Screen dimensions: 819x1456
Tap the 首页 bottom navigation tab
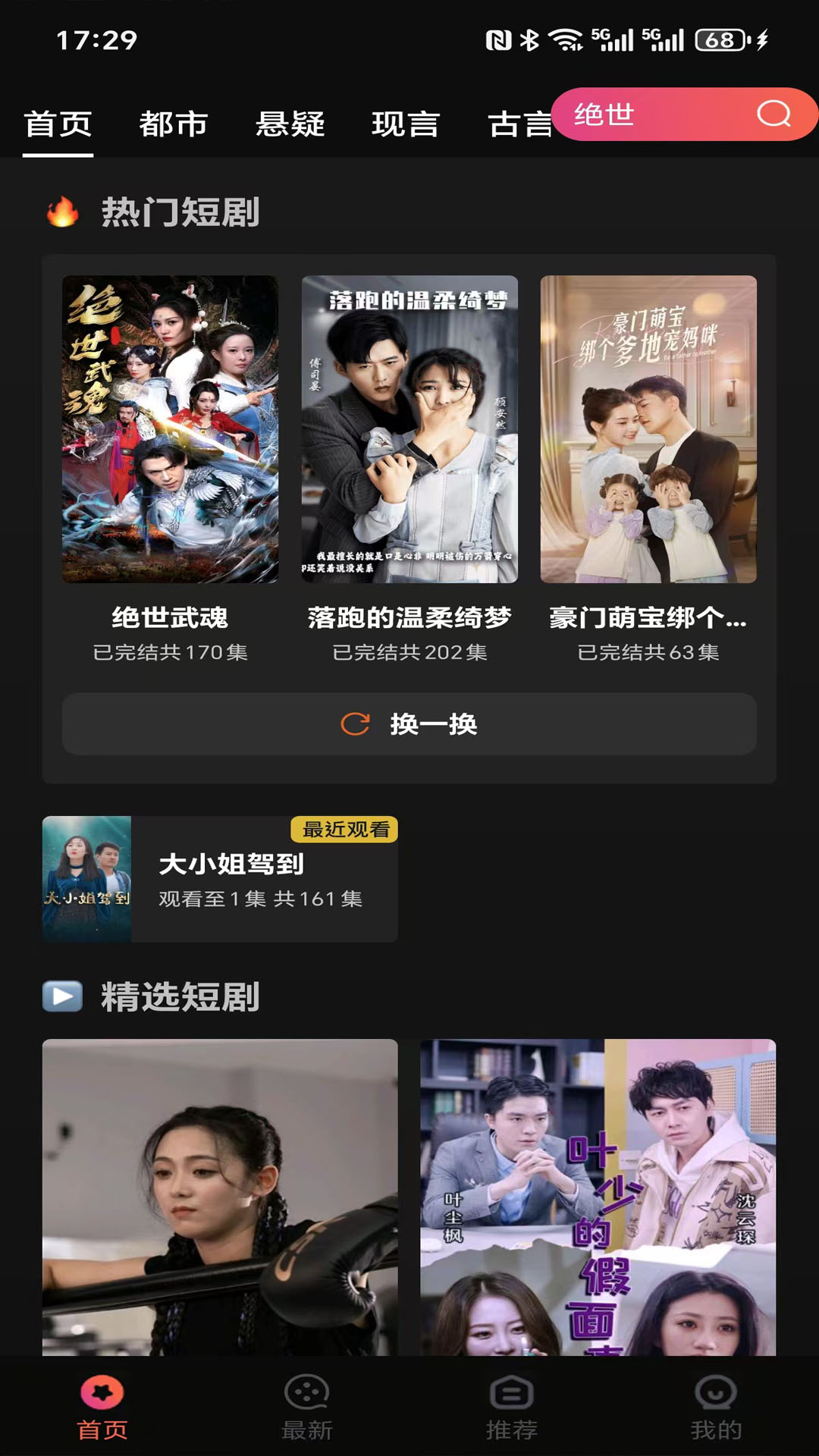tap(102, 1407)
